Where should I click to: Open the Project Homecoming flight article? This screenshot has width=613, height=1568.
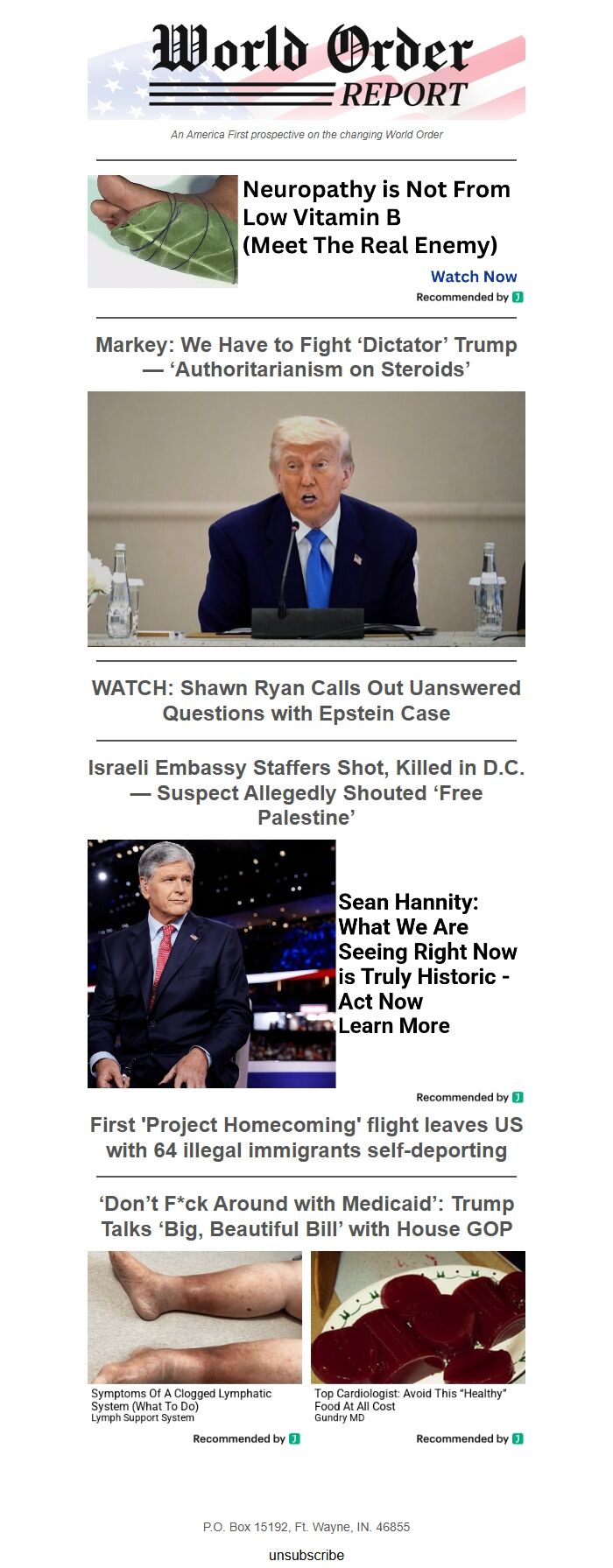click(x=306, y=1137)
